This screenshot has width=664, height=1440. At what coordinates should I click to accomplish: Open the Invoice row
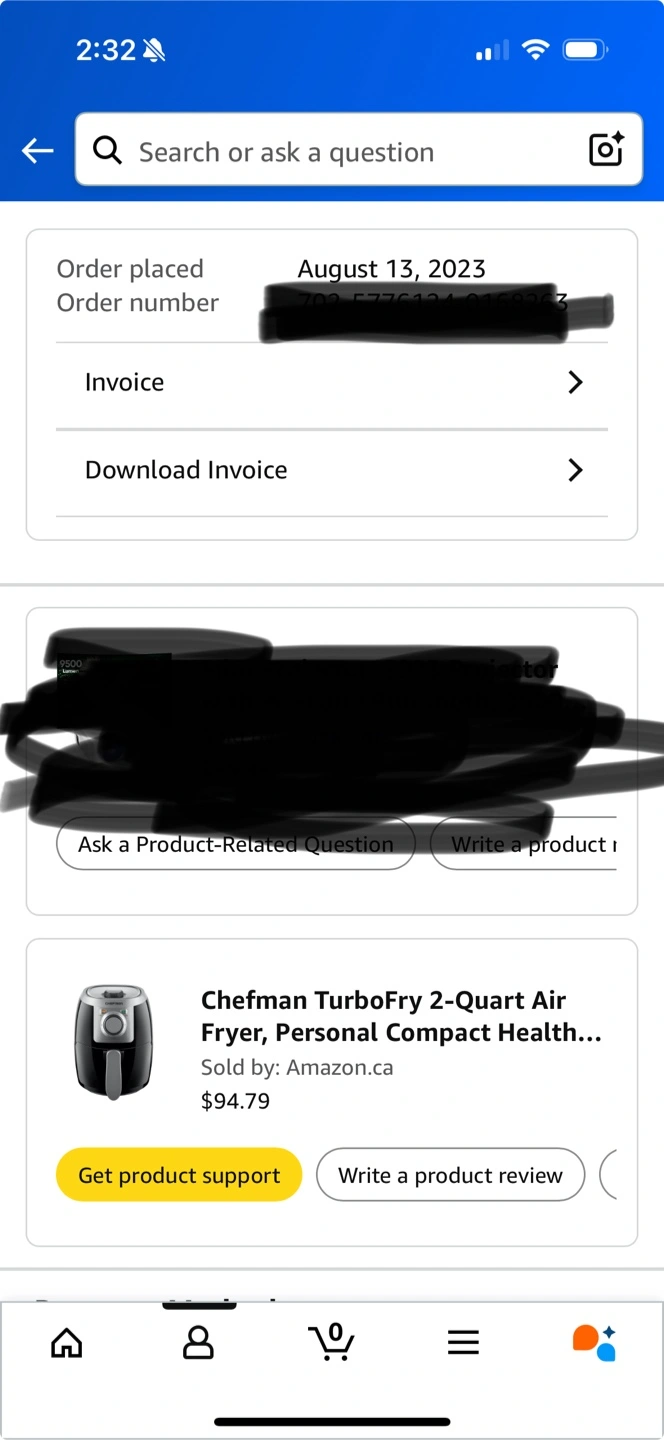(332, 382)
